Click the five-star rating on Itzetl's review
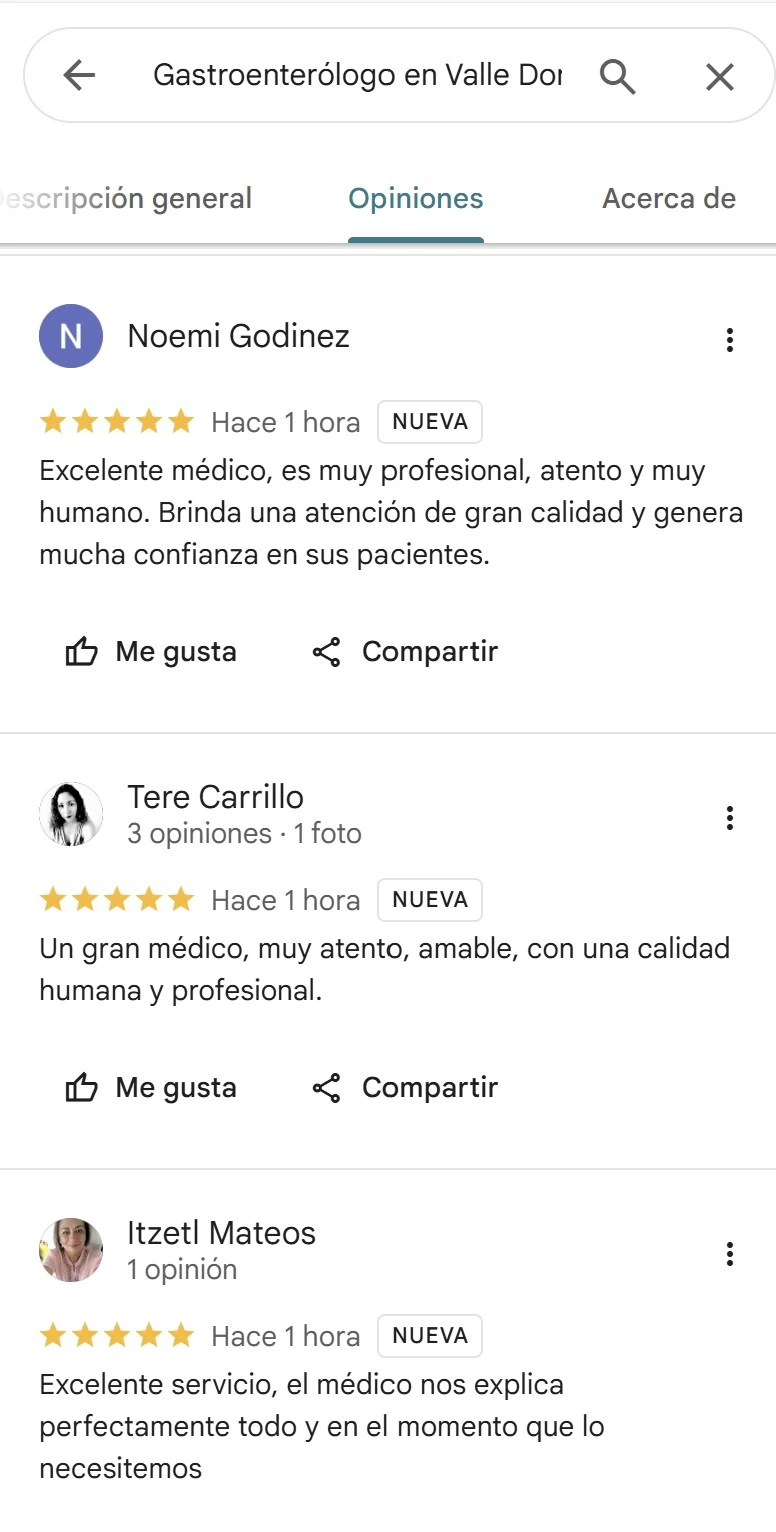The height and width of the screenshot is (1532, 776). point(116,1335)
